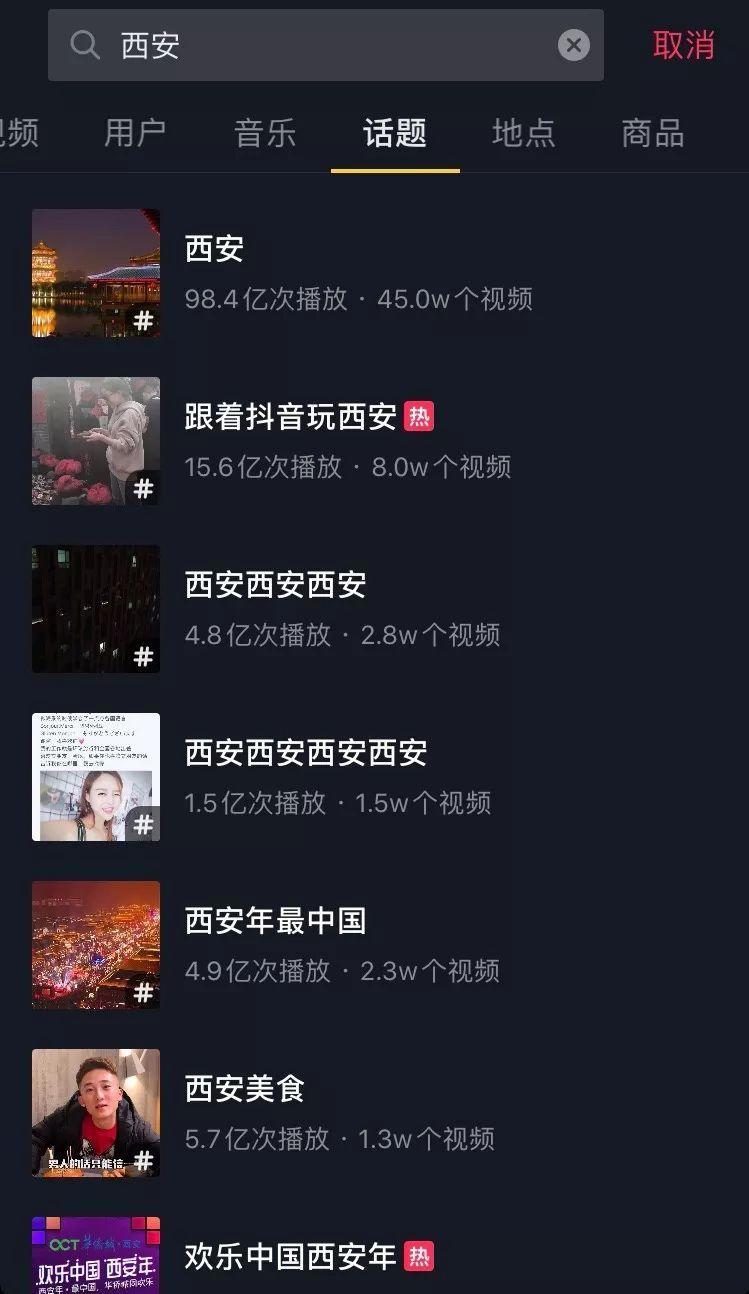Open the topic 西安美食
Image resolution: width=749 pixels, height=1294 pixels.
coord(374,1113)
